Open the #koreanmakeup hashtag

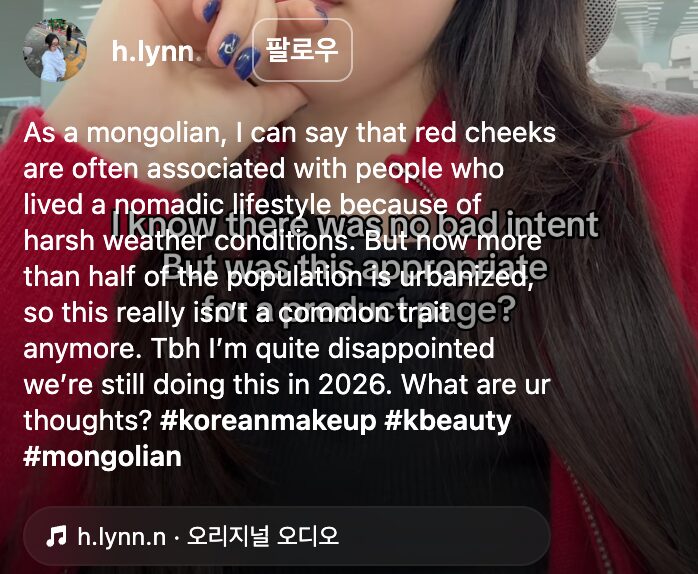coord(268,421)
